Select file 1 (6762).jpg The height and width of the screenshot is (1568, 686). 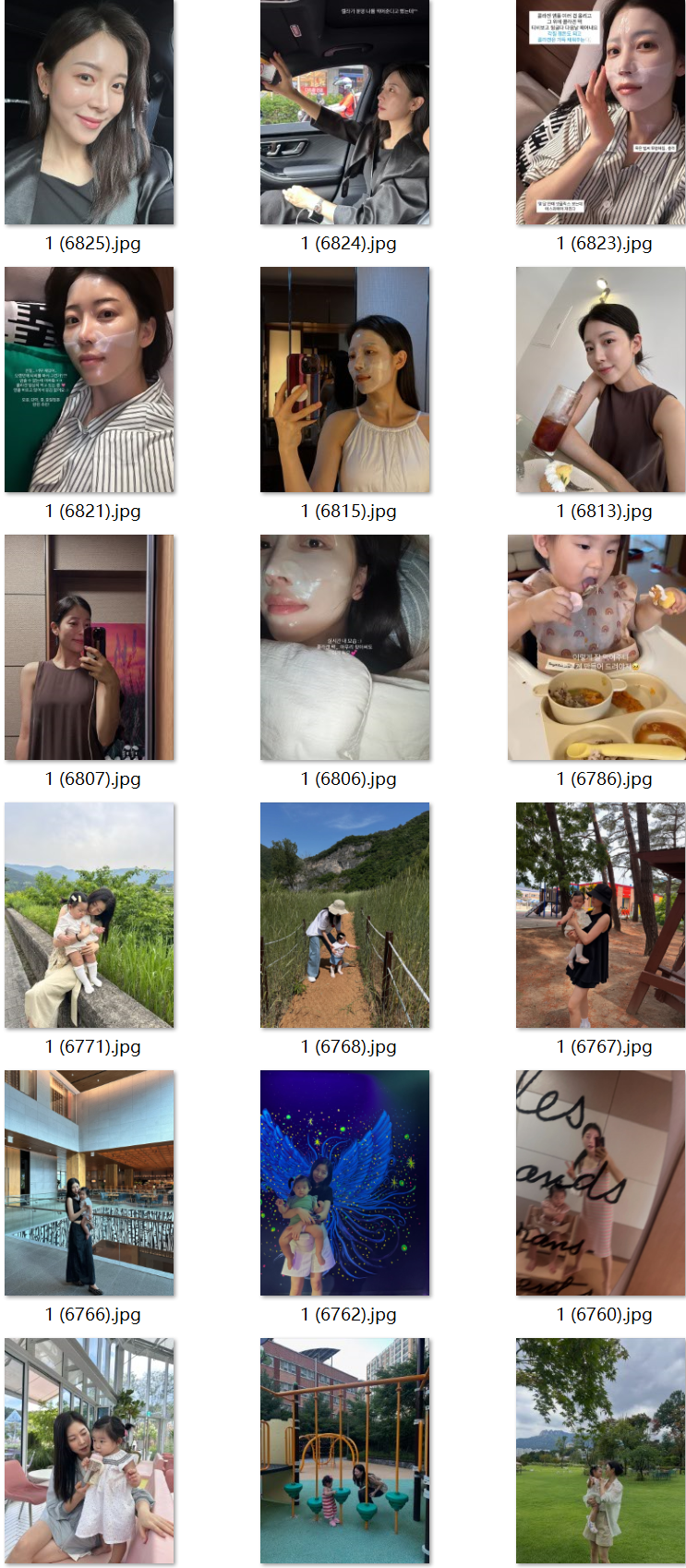click(x=344, y=1183)
